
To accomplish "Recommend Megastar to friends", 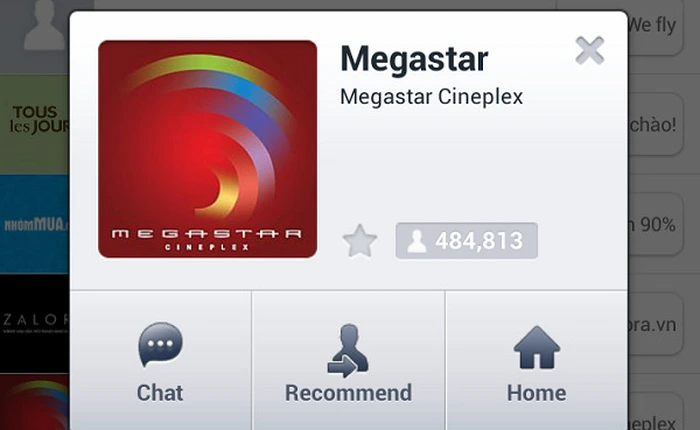I will pos(348,362).
